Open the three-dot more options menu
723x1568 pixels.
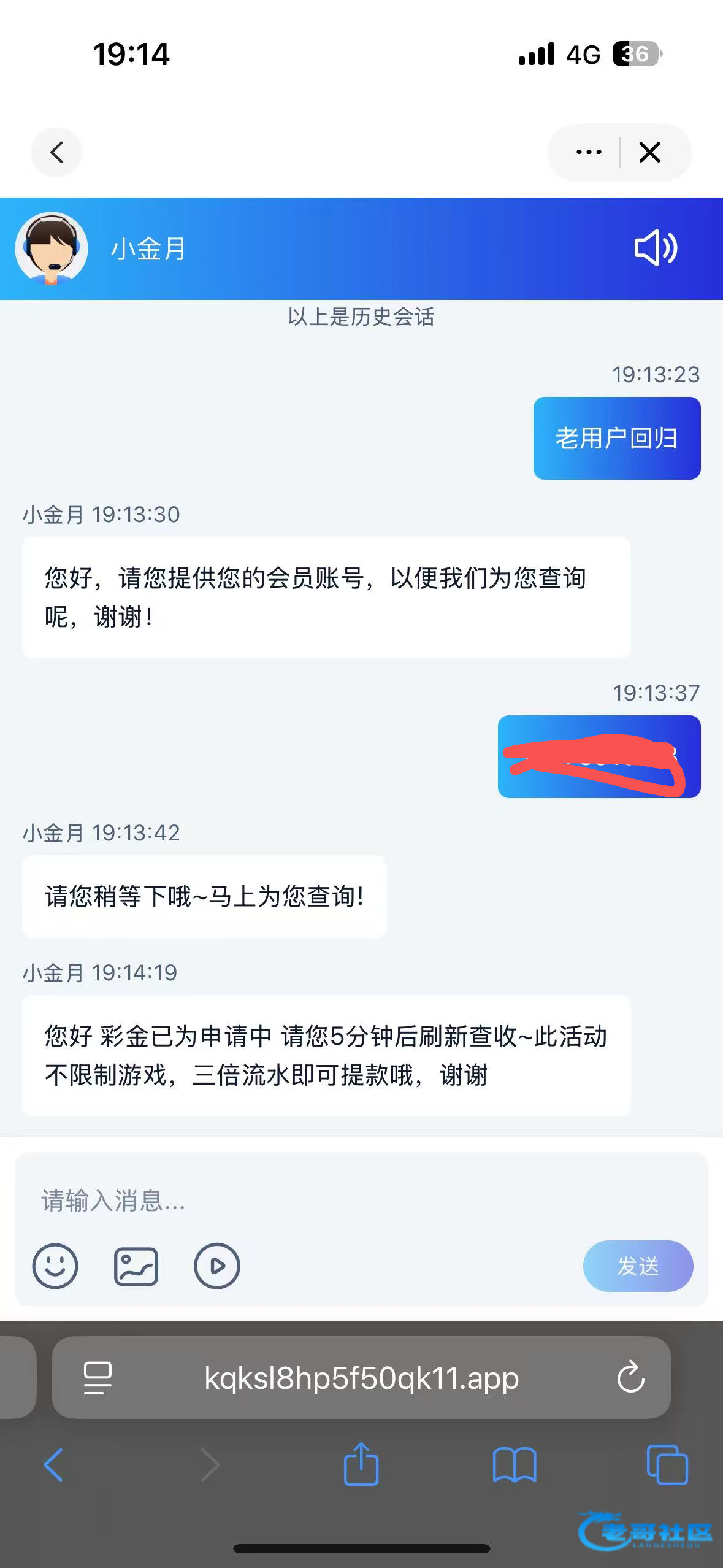click(x=589, y=152)
